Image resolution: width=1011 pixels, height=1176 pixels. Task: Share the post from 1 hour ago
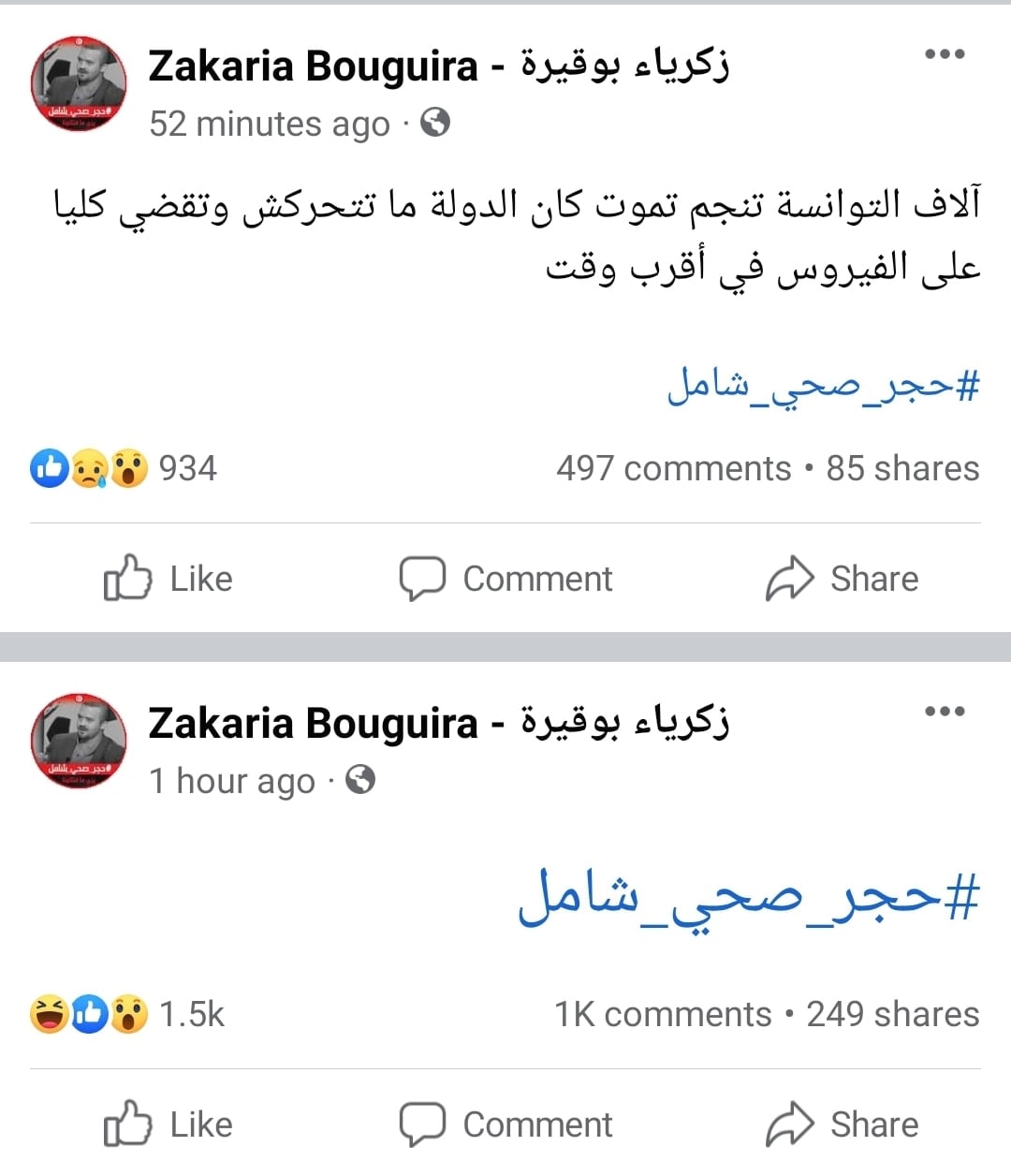pos(842,1125)
